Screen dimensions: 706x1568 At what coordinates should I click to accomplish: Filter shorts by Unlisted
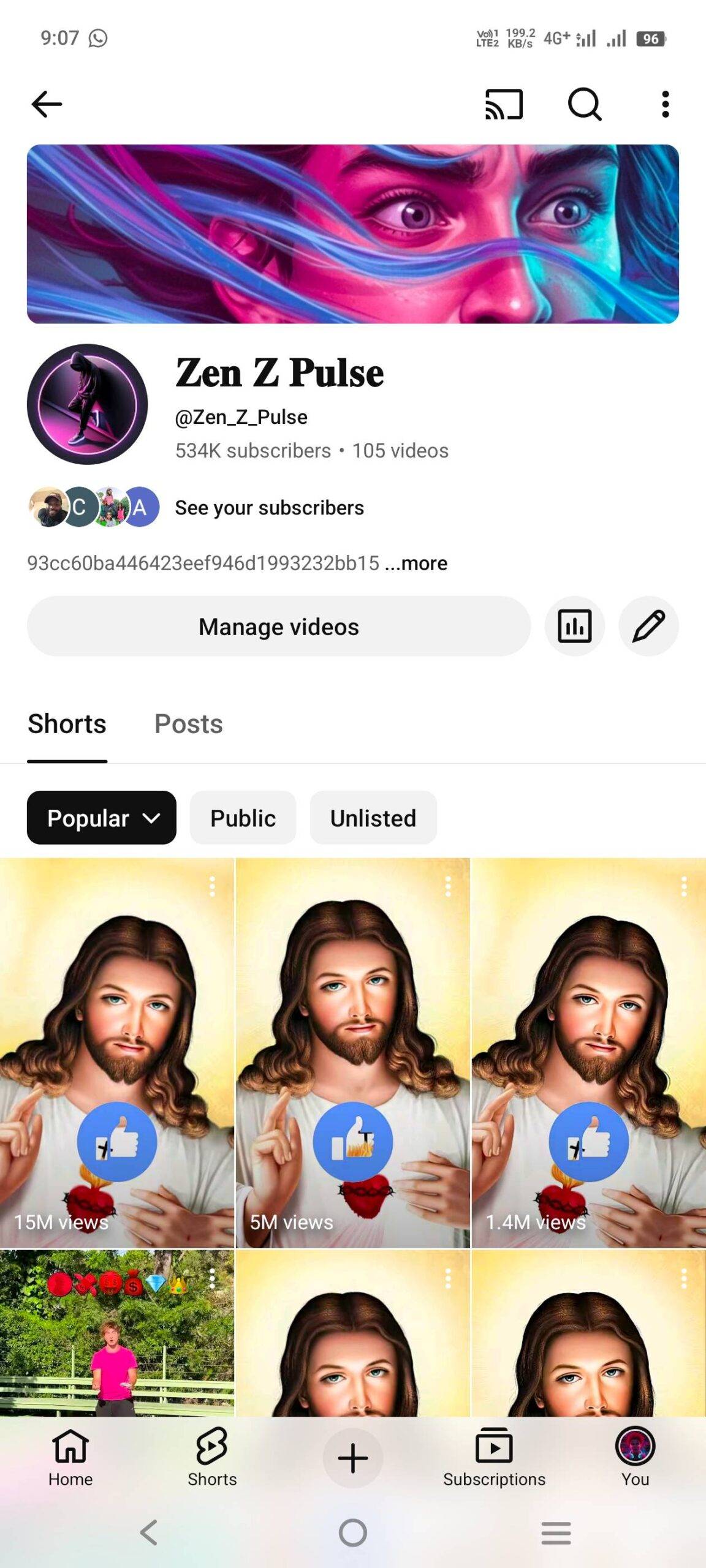tap(373, 818)
